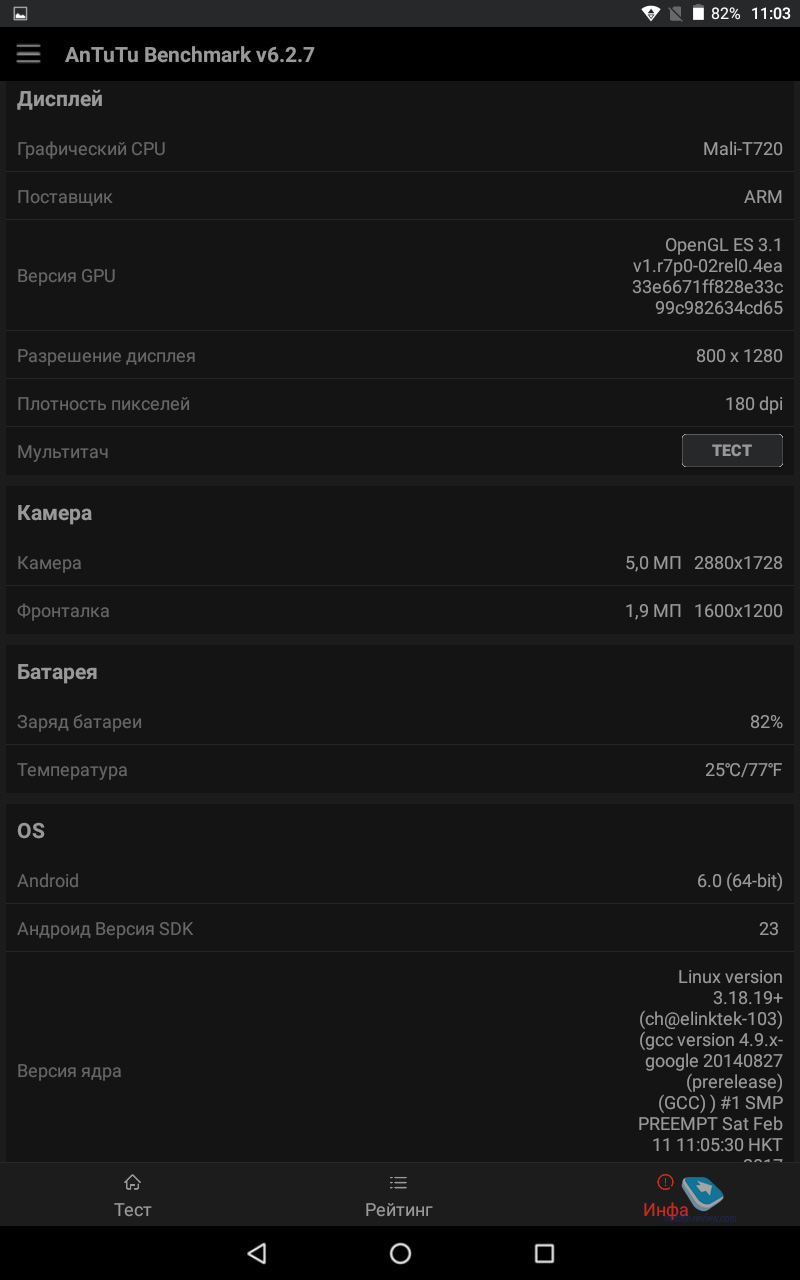This screenshot has width=800, height=1280.
Task: Go to the home screen
Action: point(400,1253)
